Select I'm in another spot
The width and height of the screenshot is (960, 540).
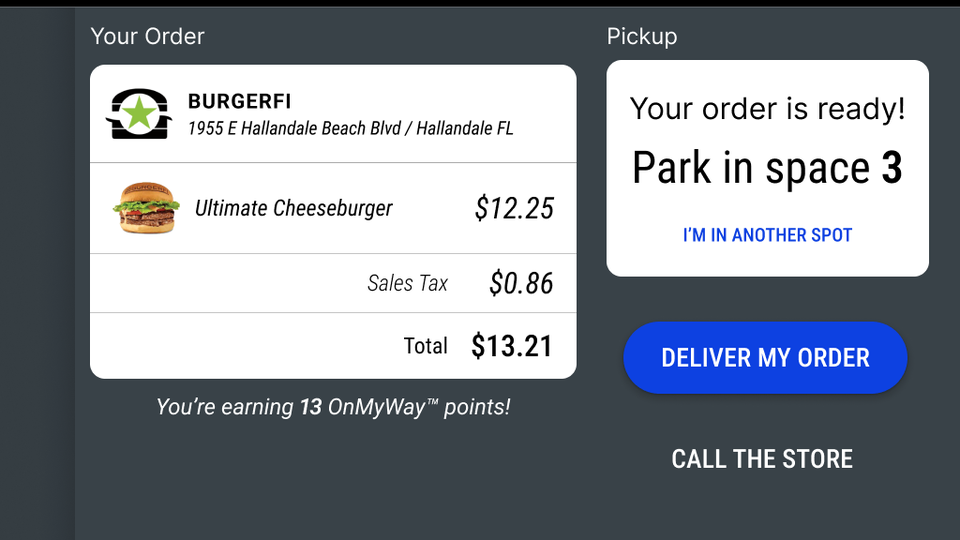coord(767,236)
